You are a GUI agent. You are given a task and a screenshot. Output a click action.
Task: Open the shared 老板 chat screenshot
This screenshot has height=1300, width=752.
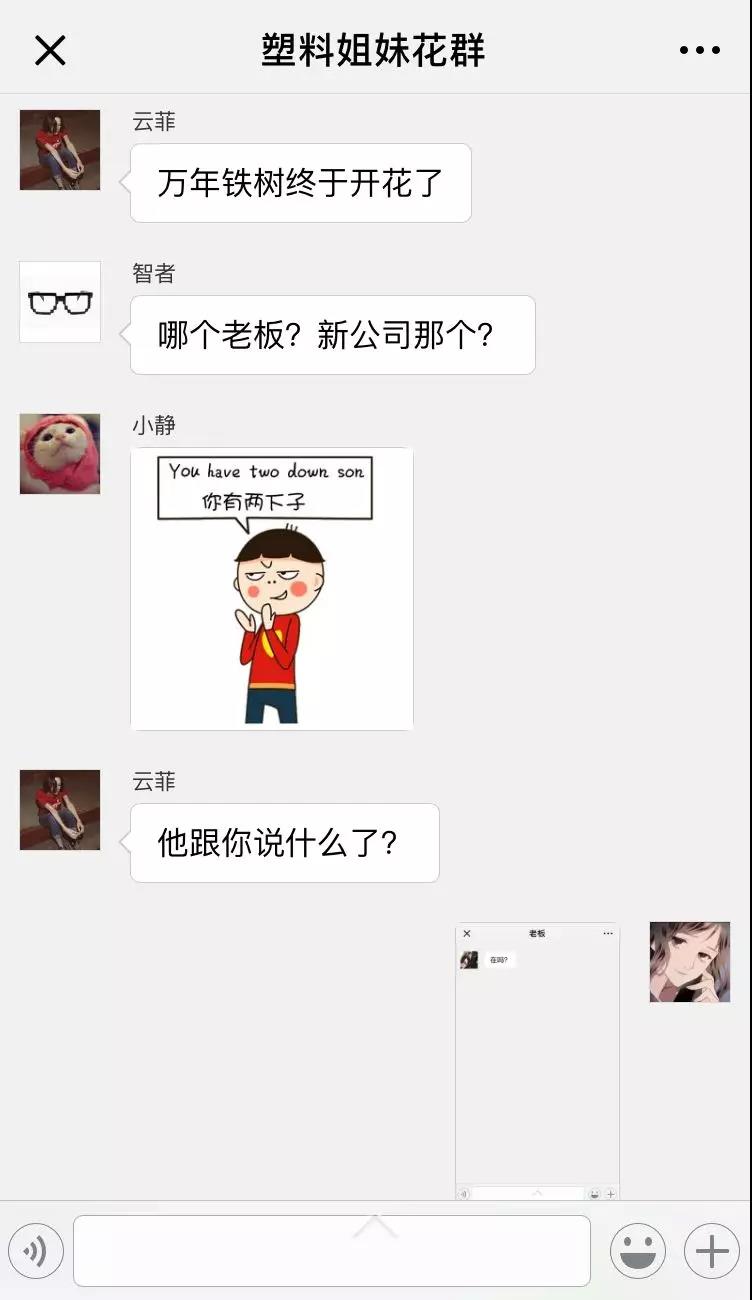click(537, 1061)
